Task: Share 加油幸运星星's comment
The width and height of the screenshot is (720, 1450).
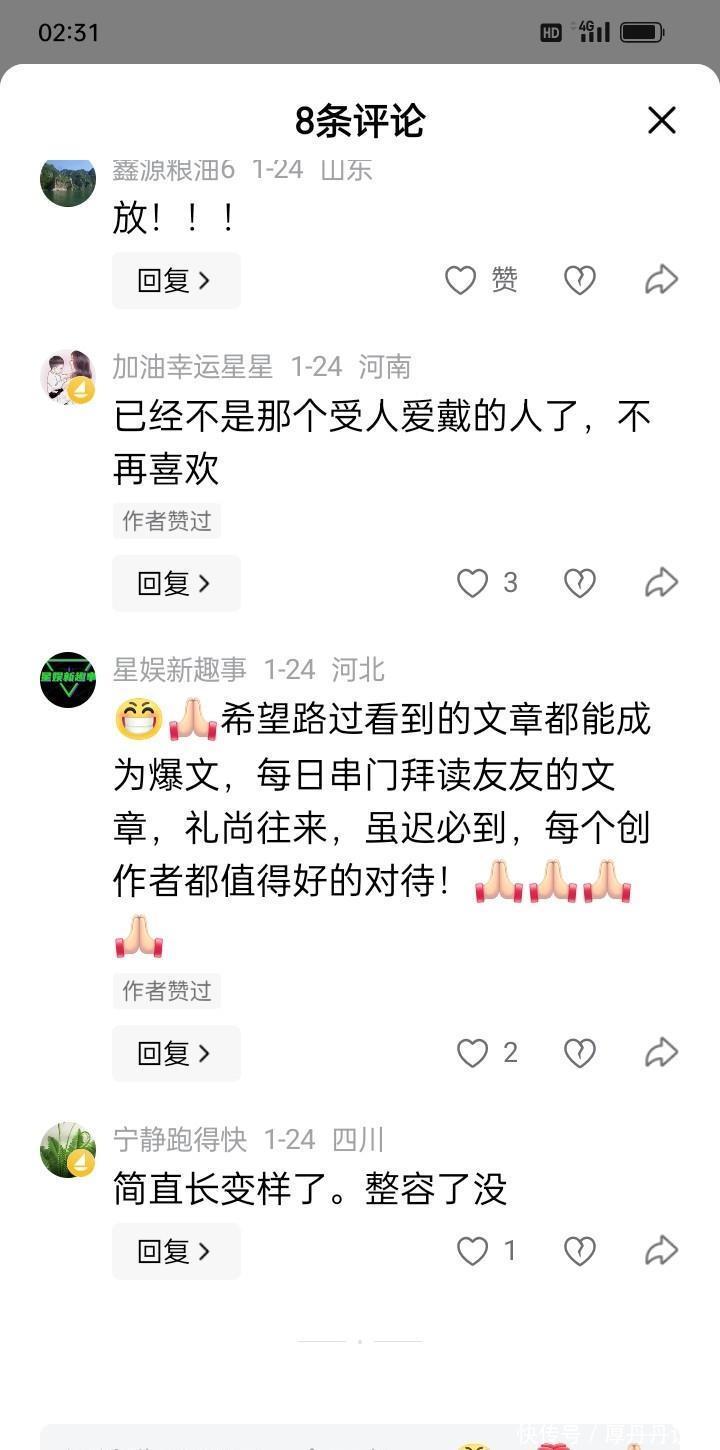Action: (662, 583)
